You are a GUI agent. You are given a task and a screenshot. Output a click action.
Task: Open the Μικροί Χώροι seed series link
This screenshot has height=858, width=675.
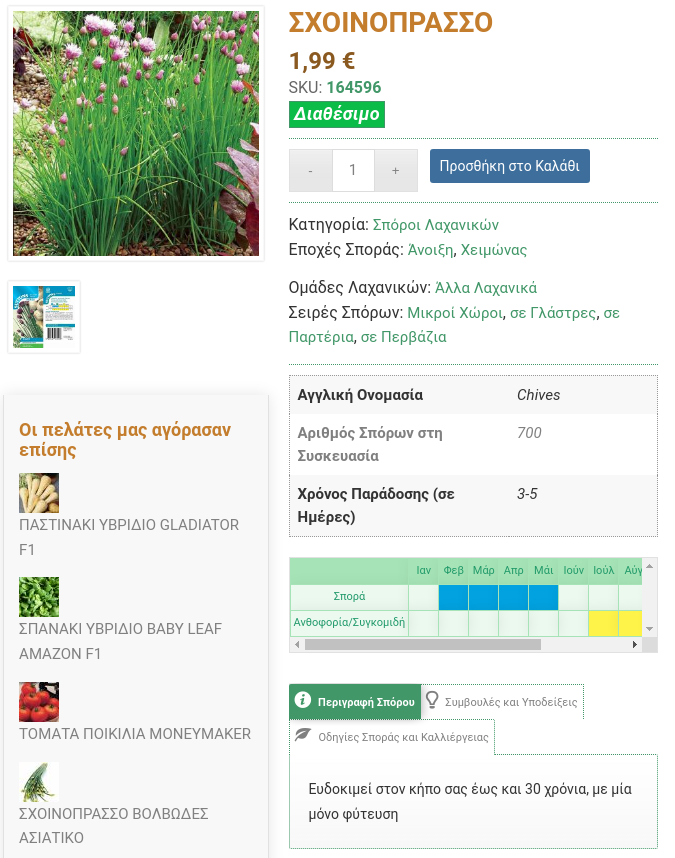[454, 313]
